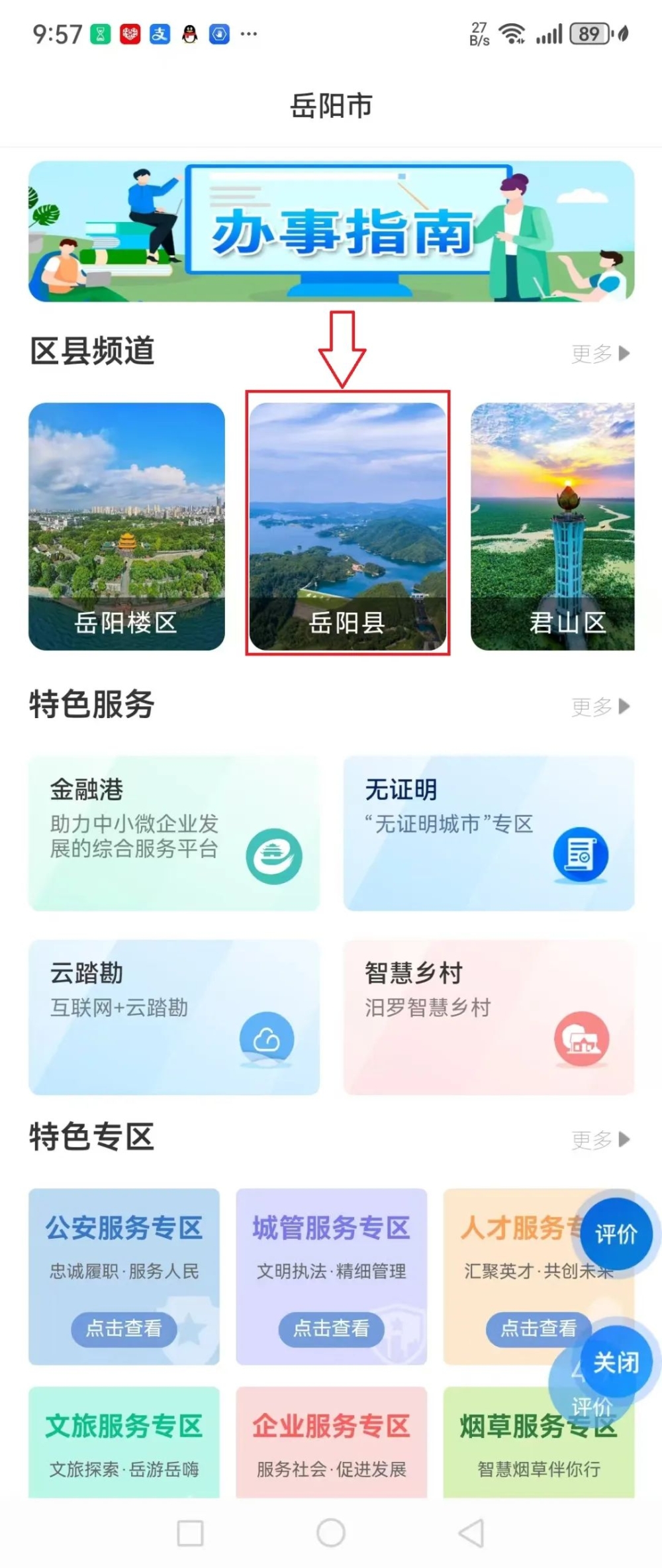View 更多 in 特色专区
Viewport: 662px width, 1568px height.
(600, 1139)
